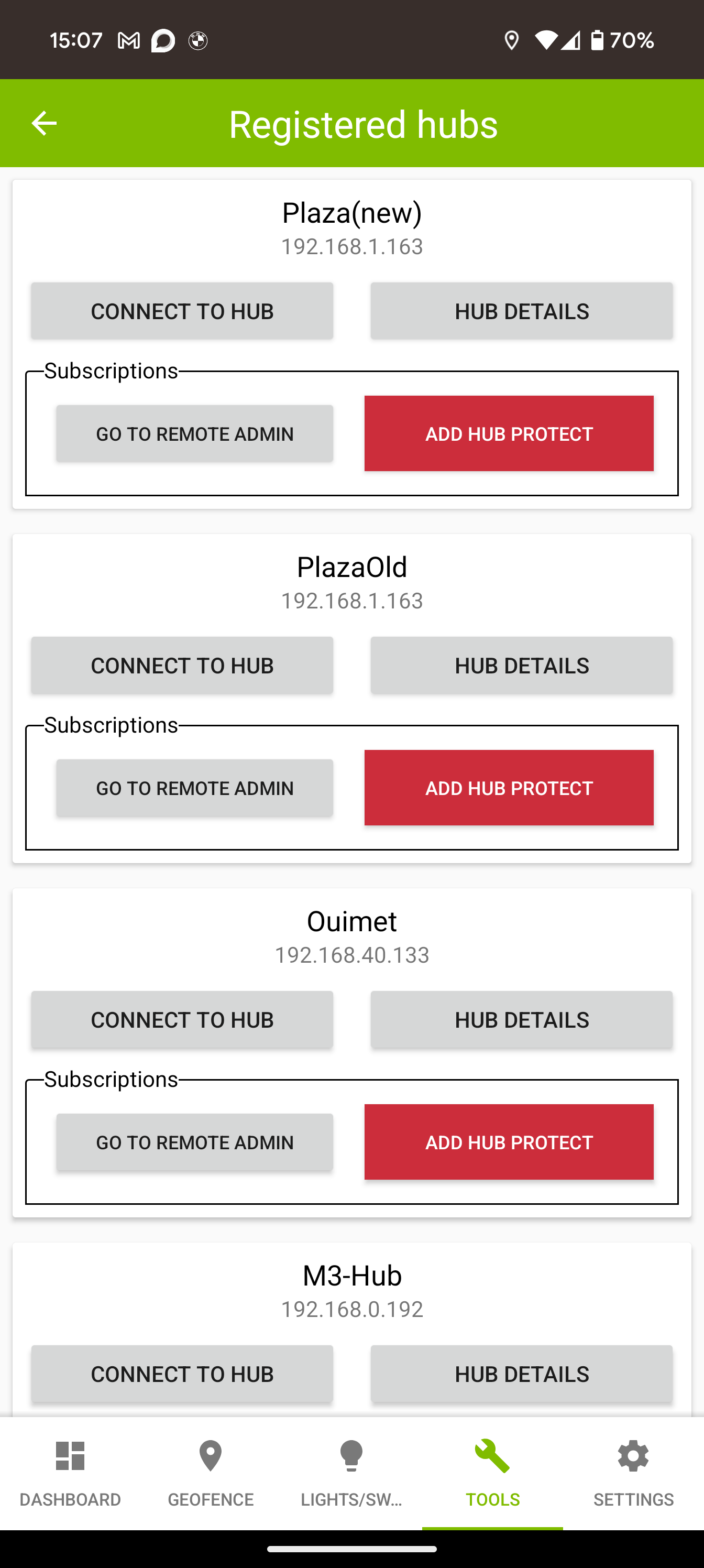Screen dimensions: 704x1568
Task: Add Hub Protect to Ouimet
Action: pyautogui.click(x=509, y=1142)
